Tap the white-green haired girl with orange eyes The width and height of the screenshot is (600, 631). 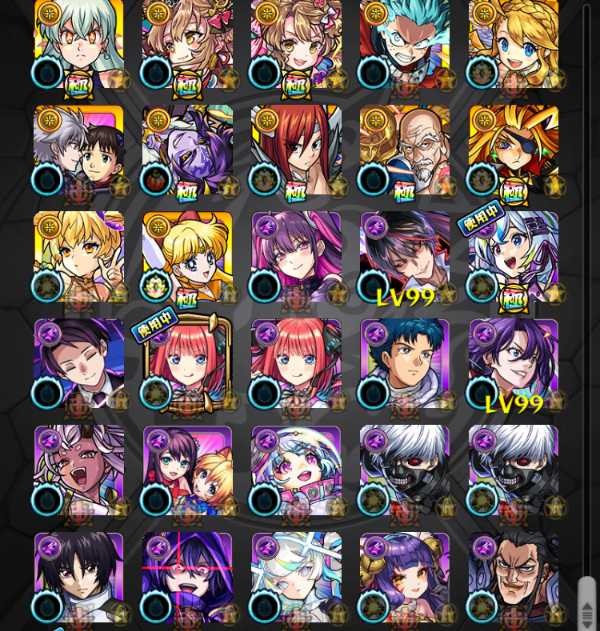click(x=79, y=43)
